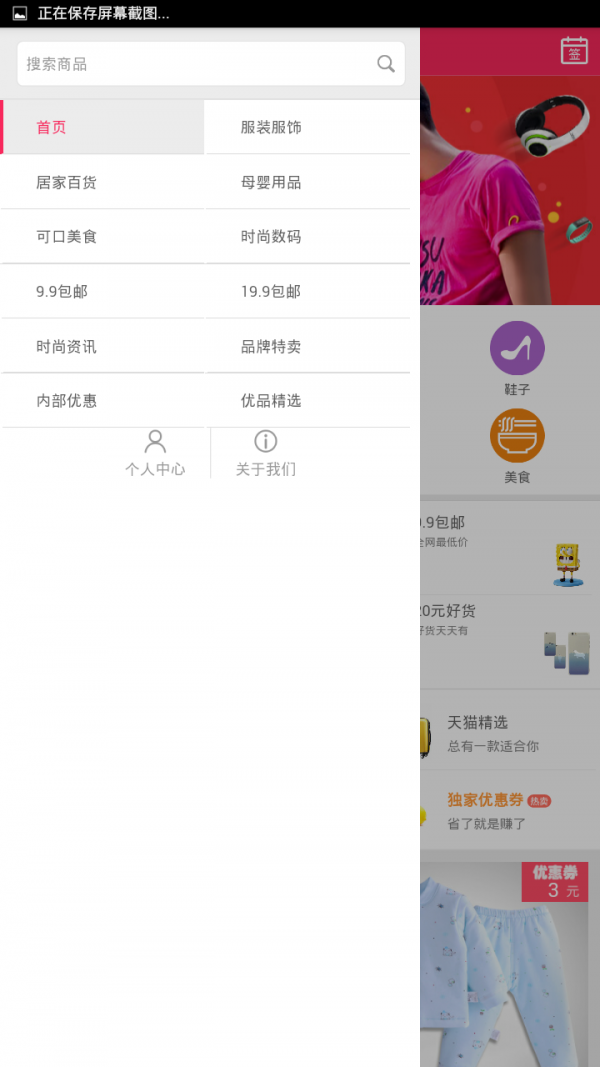600x1067 pixels.
Task: Go to 可口美食 category
Action: click(x=102, y=237)
